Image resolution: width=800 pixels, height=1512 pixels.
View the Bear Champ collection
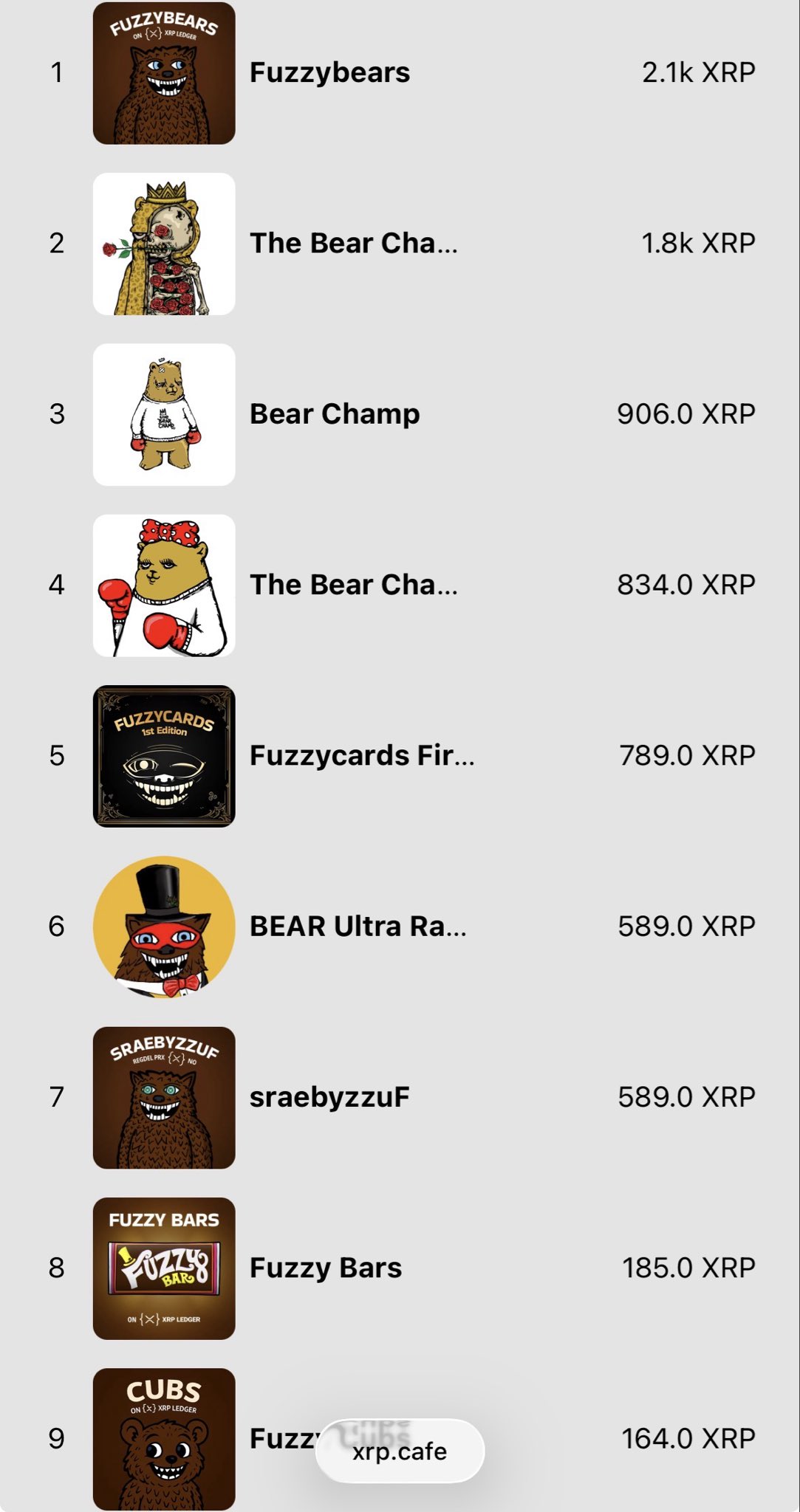335,413
